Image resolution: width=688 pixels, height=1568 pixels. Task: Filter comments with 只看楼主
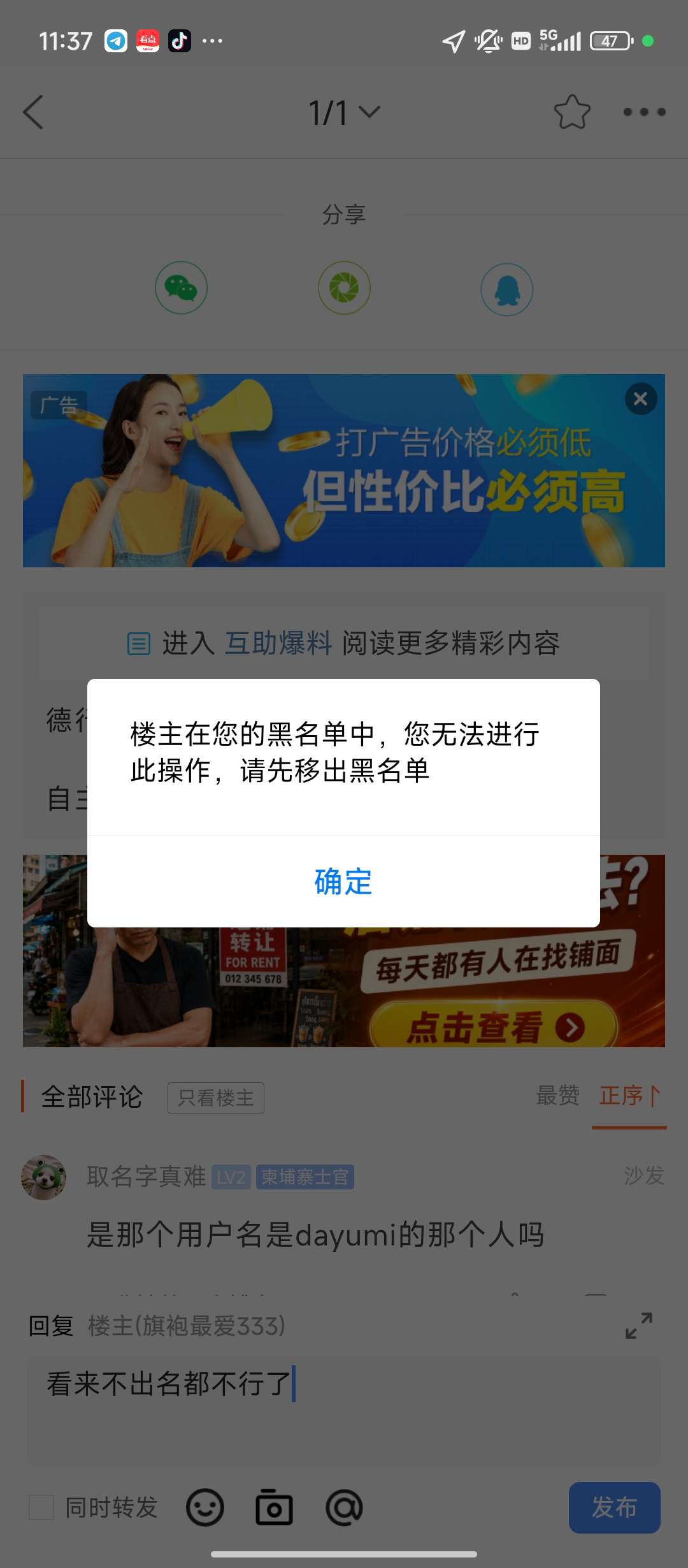tap(216, 1098)
